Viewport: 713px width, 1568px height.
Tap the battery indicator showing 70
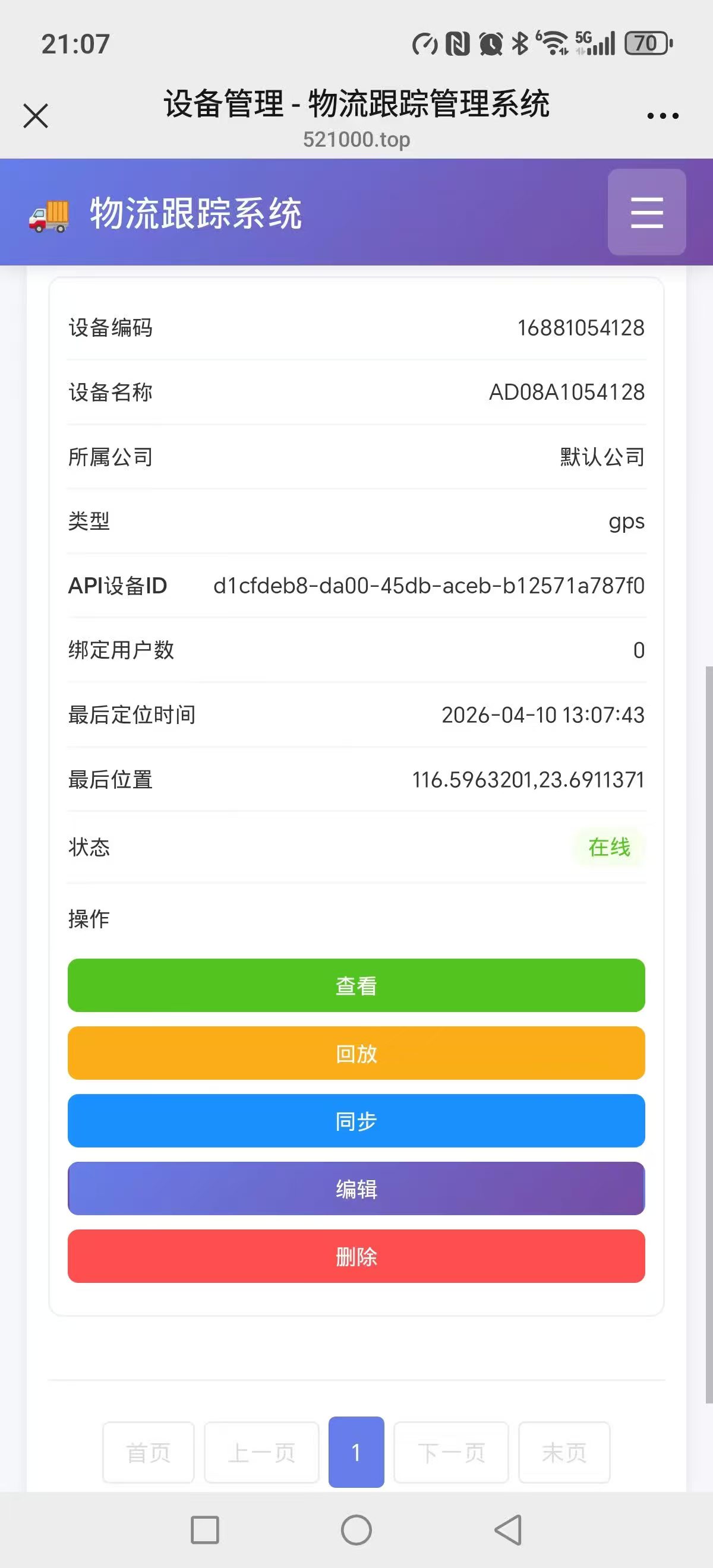click(x=647, y=43)
